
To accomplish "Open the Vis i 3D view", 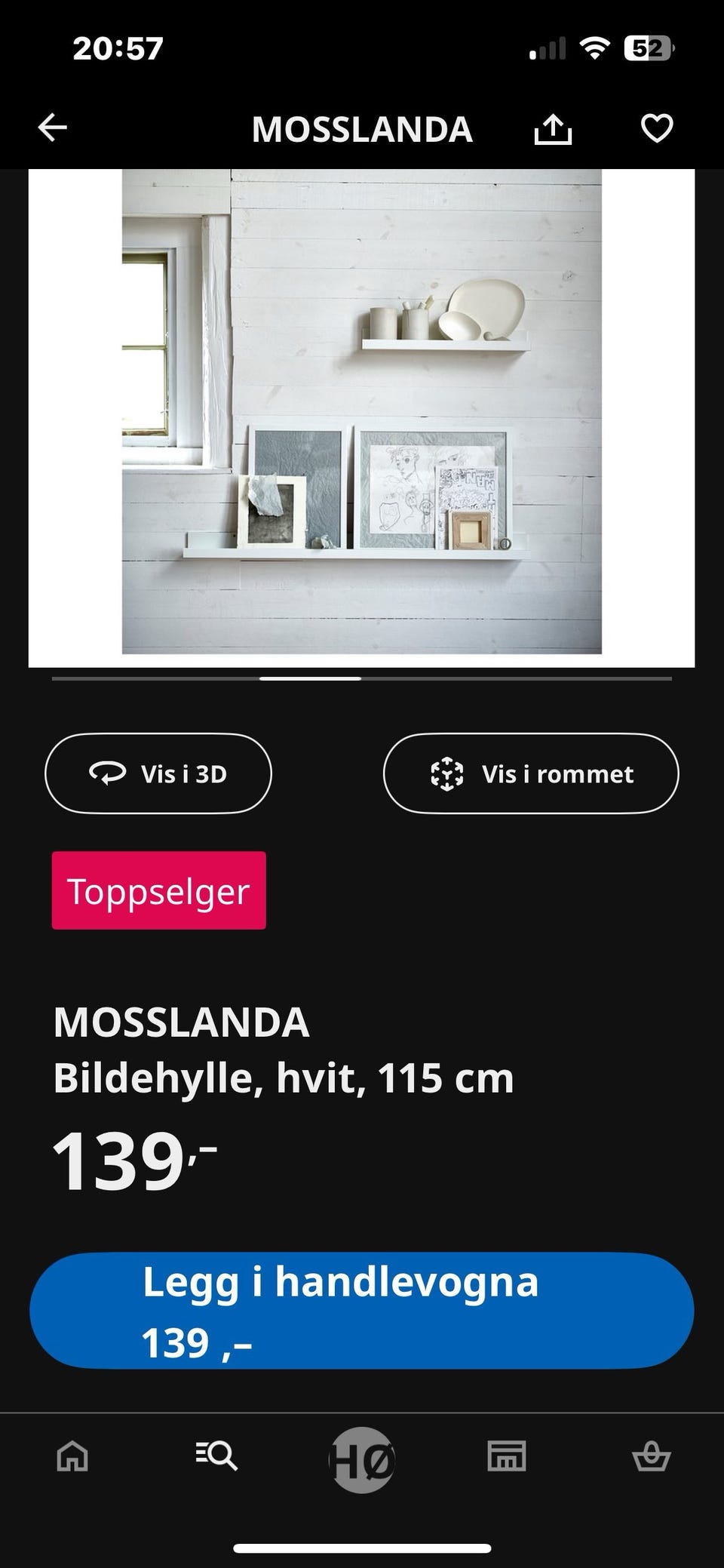I will [x=158, y=773].
